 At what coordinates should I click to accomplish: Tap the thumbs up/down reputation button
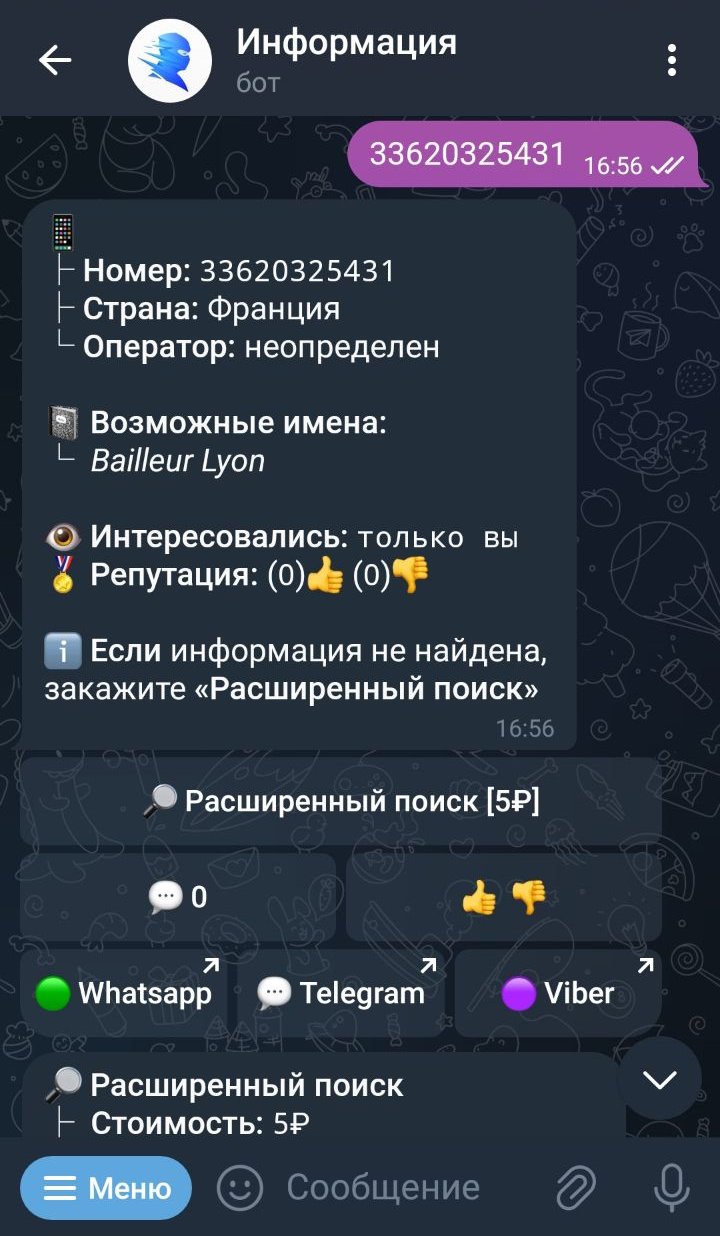[x=503, y=897]
